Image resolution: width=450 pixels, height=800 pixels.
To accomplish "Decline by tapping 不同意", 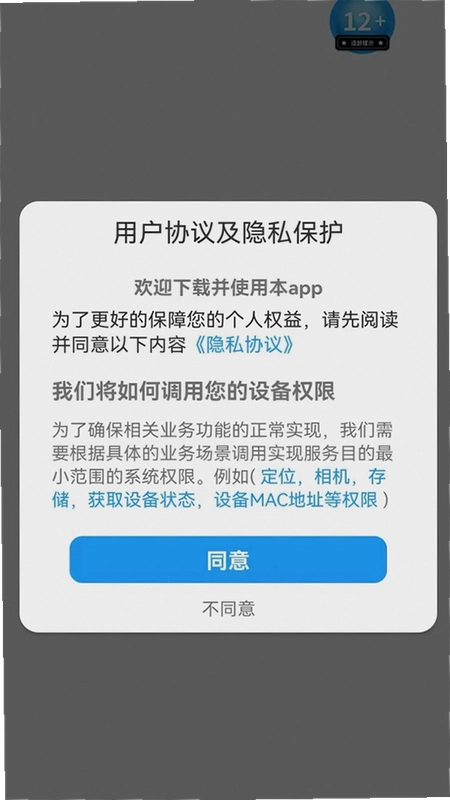I will coord(228,609).
